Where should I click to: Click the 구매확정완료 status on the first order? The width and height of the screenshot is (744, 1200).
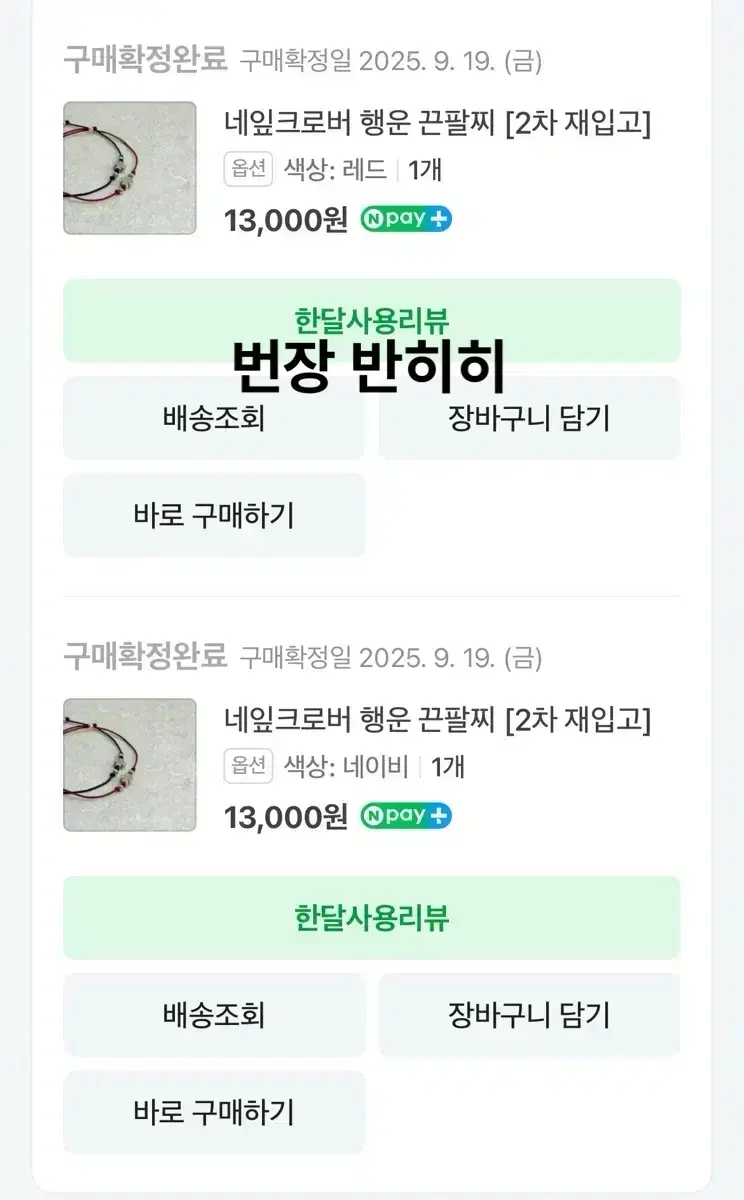pos(145,58)
